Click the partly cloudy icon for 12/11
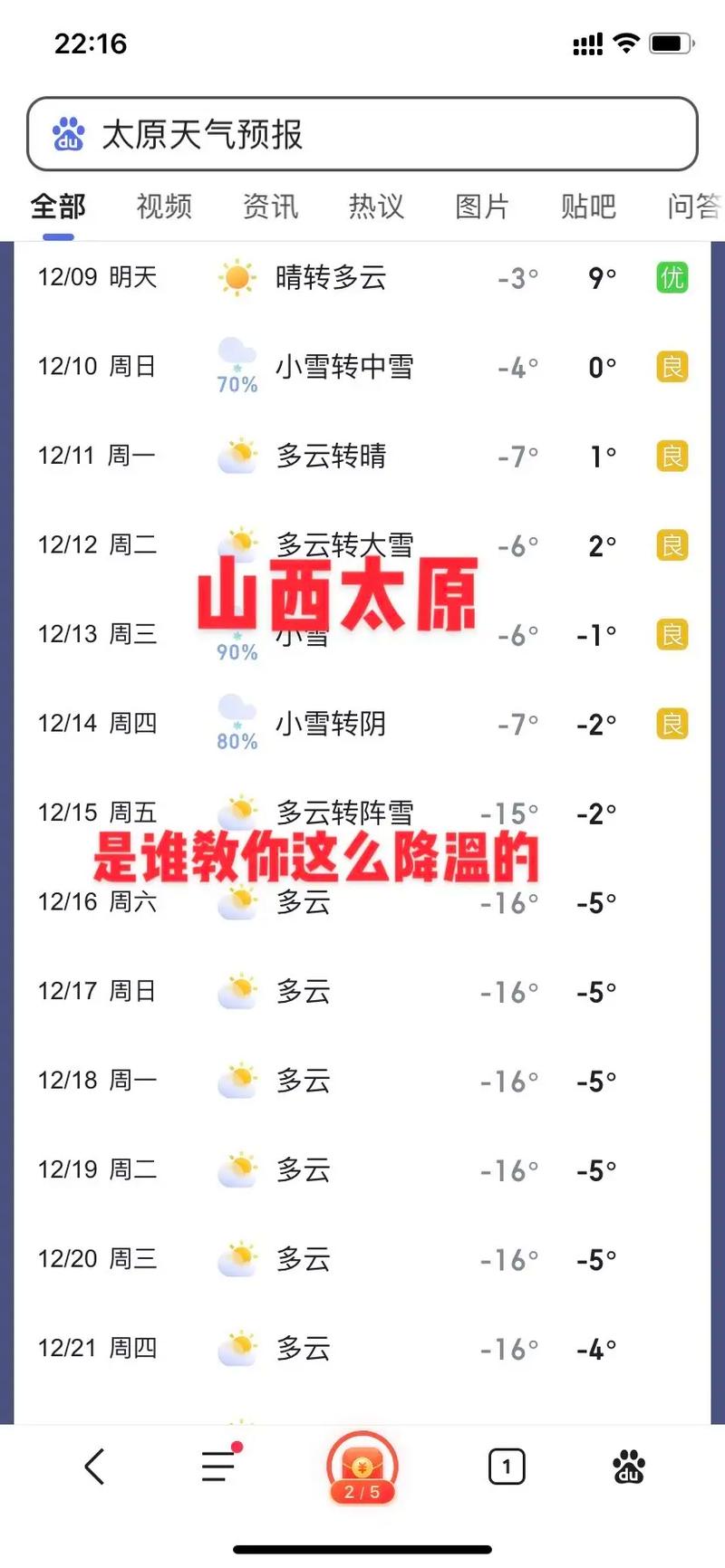The image size is (725, 1568). 237,456
